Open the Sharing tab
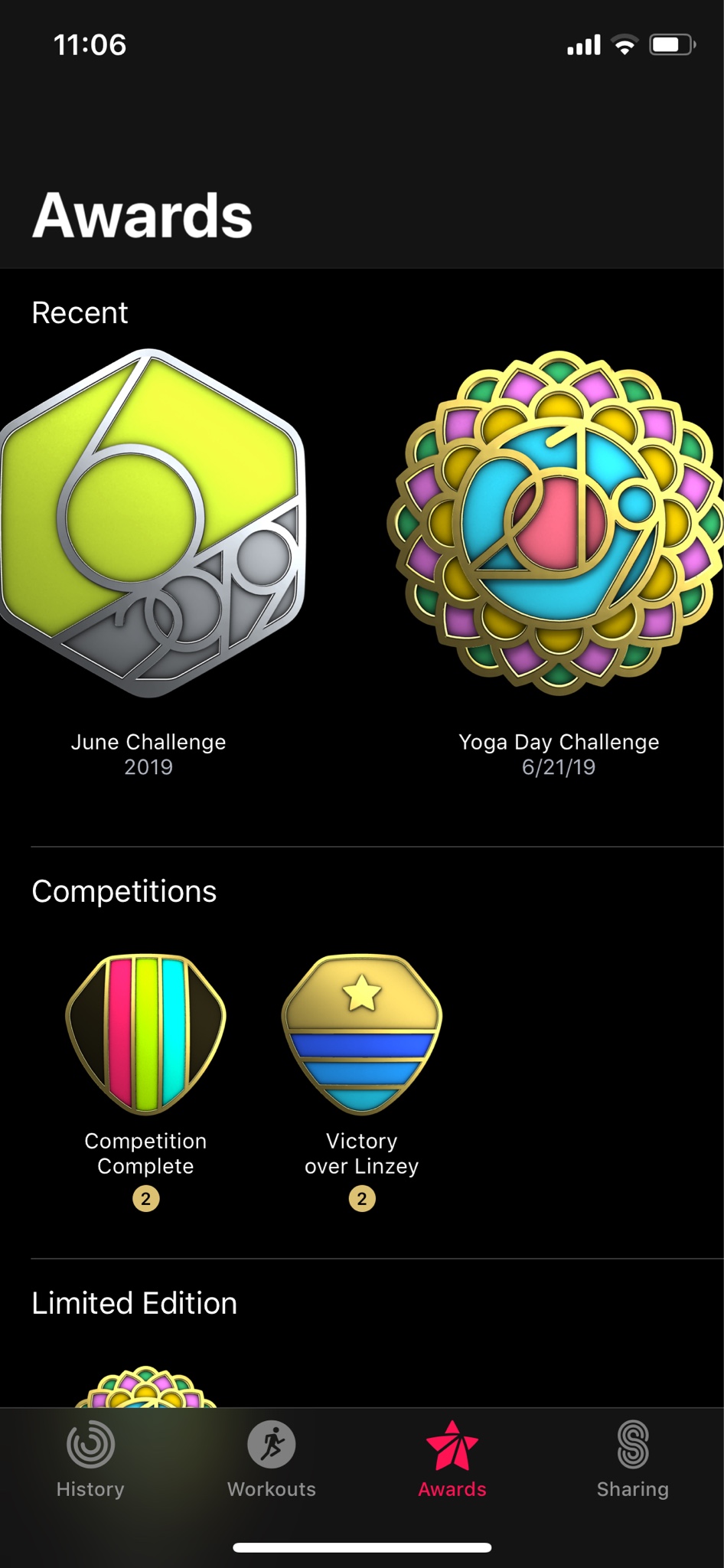 coord(633,1459)
